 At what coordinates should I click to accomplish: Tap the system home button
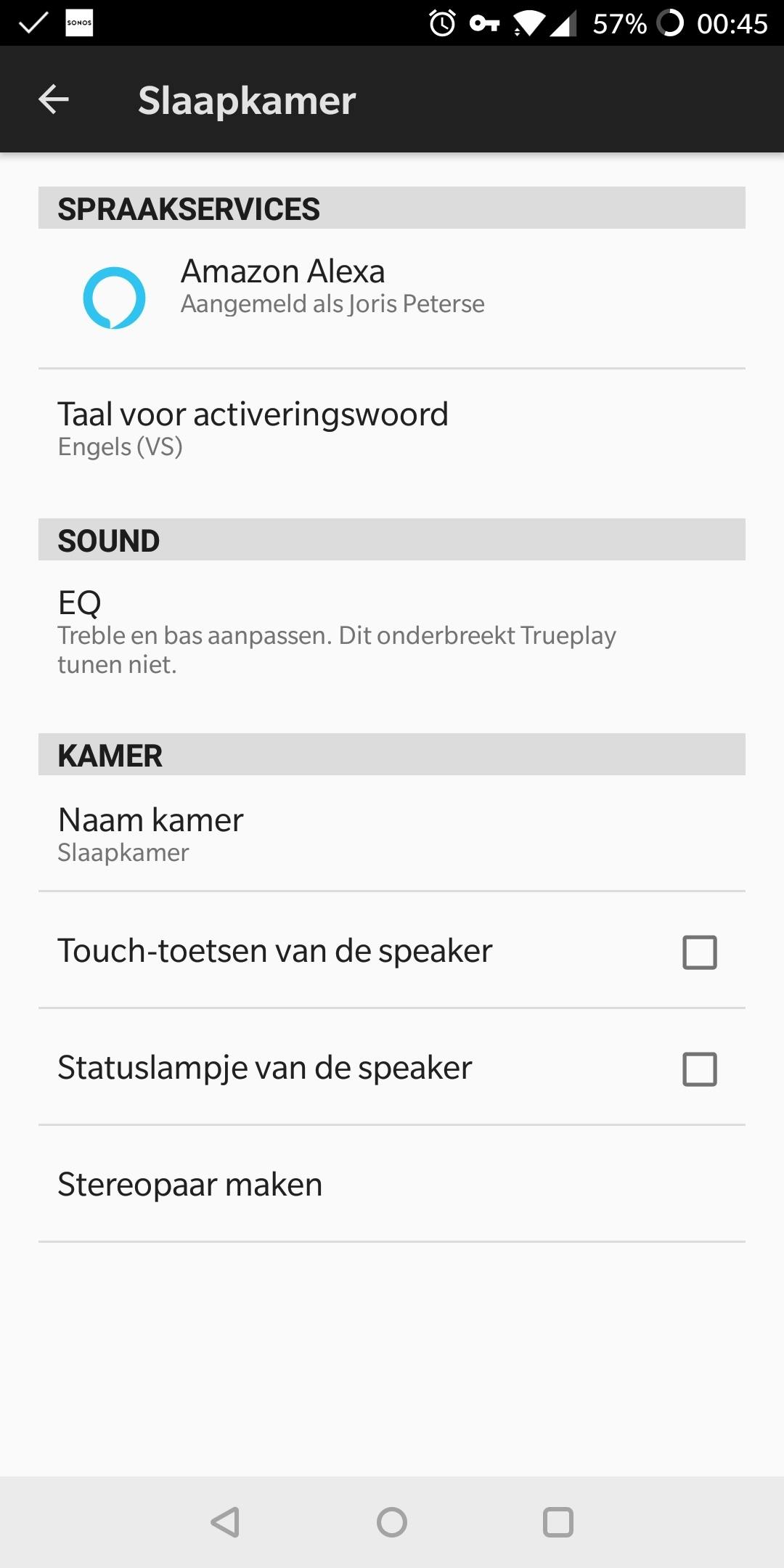[392, 1522]
